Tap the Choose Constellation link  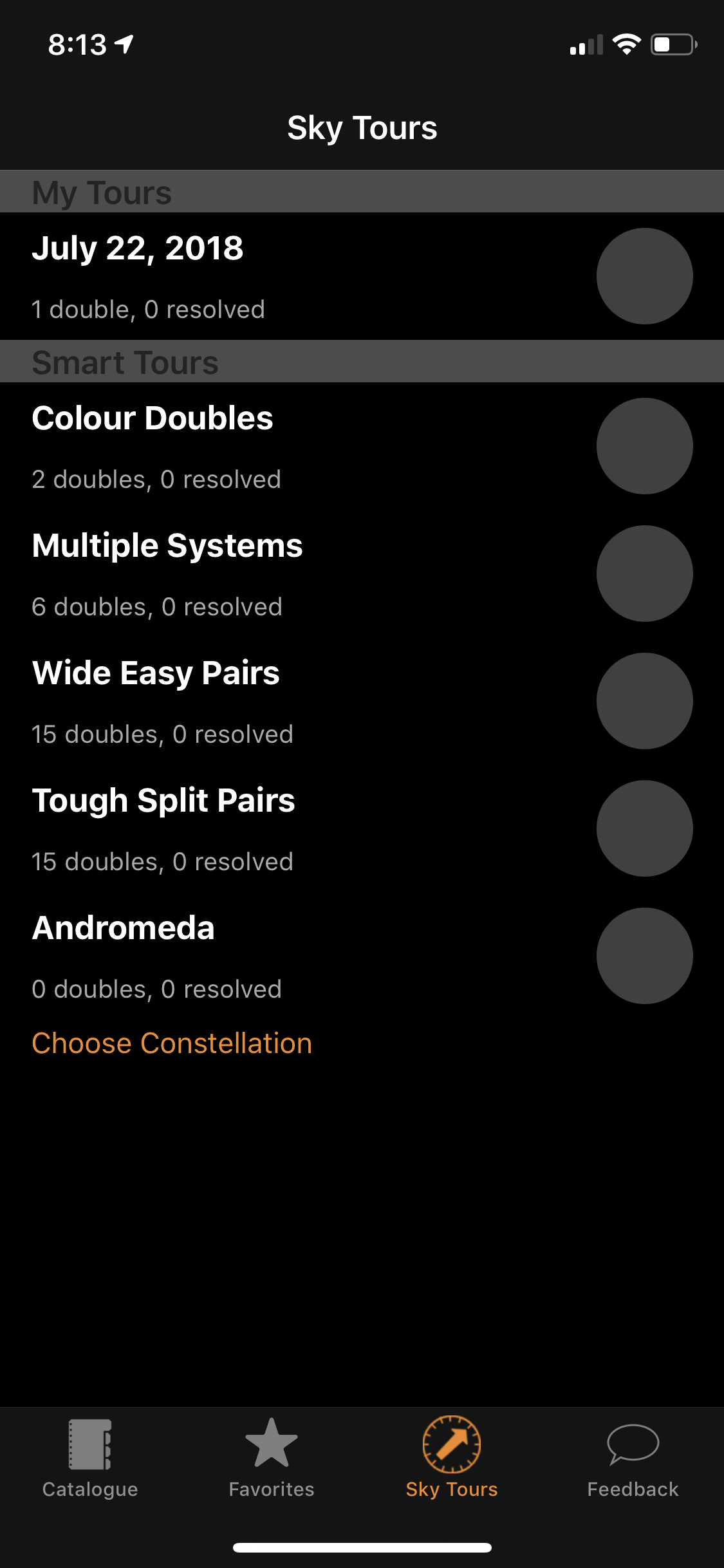pos(172,1043)
